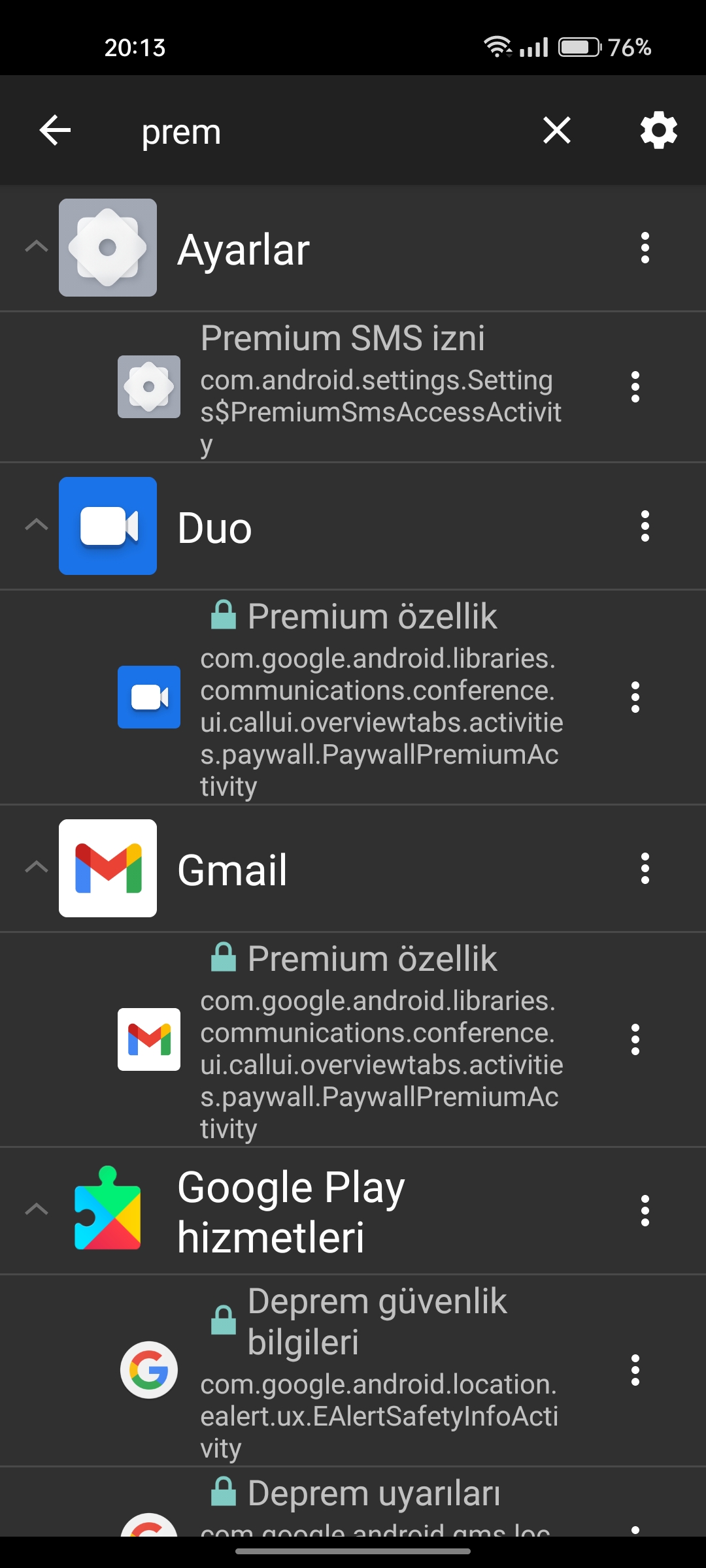This screenshot has height=1568, width=706.
Task: Open overflow menu for Gmail
Action: [x=645, y=868]
